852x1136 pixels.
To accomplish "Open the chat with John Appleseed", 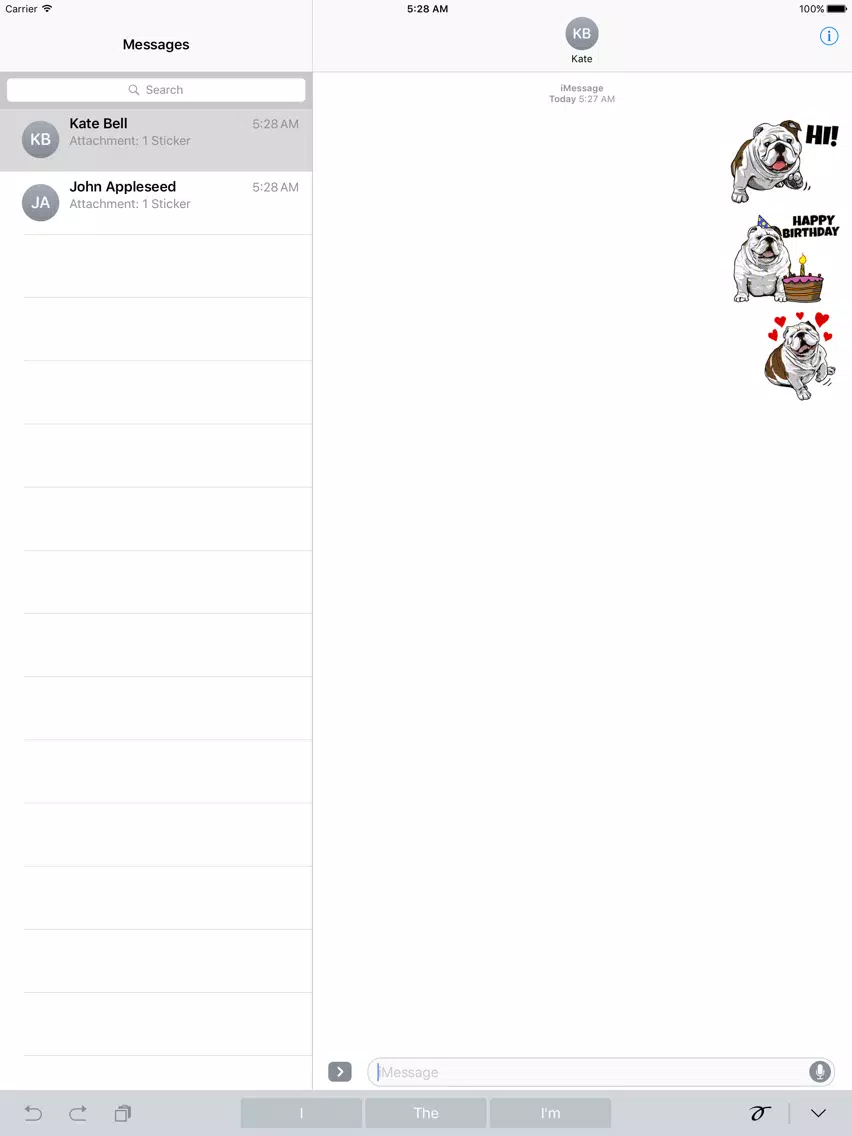I will [x=156, y=203].
